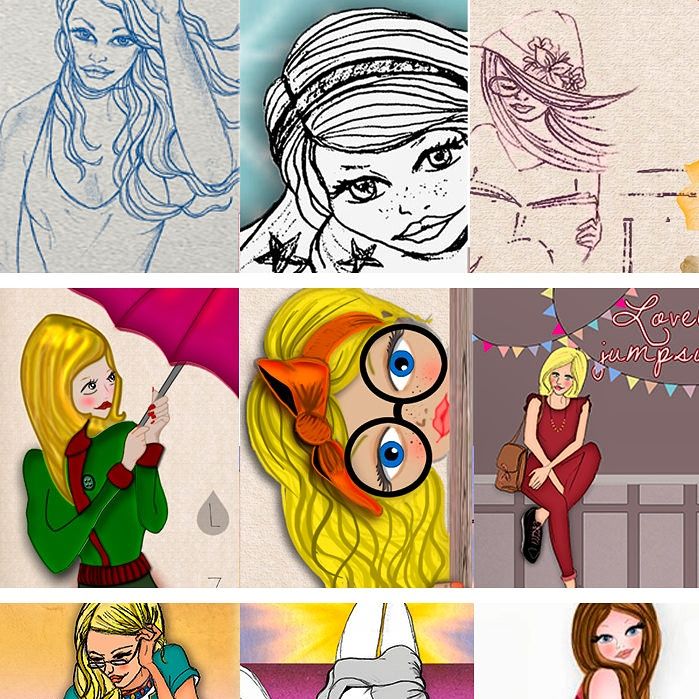Open the brown-haired girl portrait on white background
Viewport: 699px width, 699px height.
pyautogui.click(x=584, y=650)
